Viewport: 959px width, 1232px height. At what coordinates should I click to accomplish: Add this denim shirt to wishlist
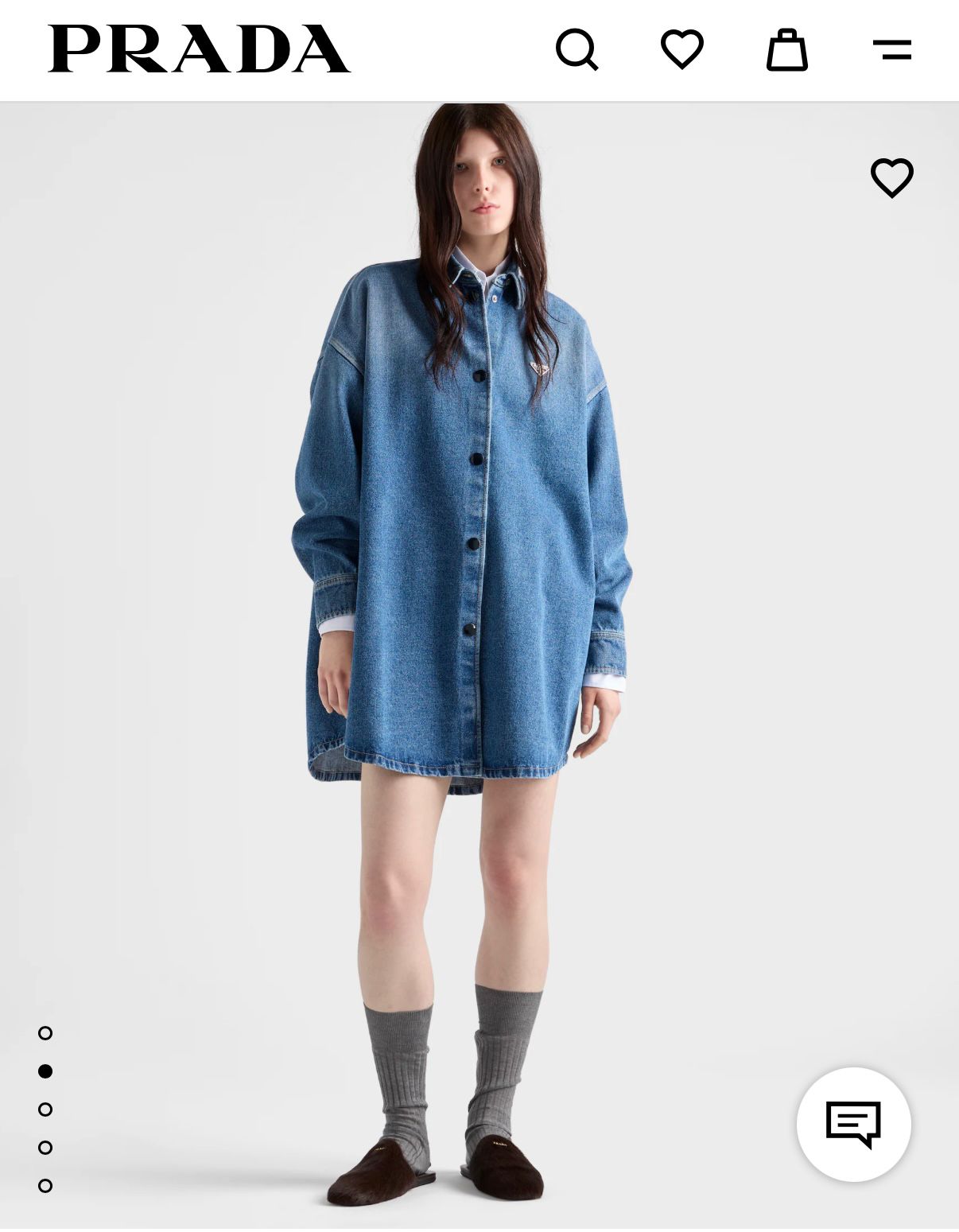(x=891, y=177)
